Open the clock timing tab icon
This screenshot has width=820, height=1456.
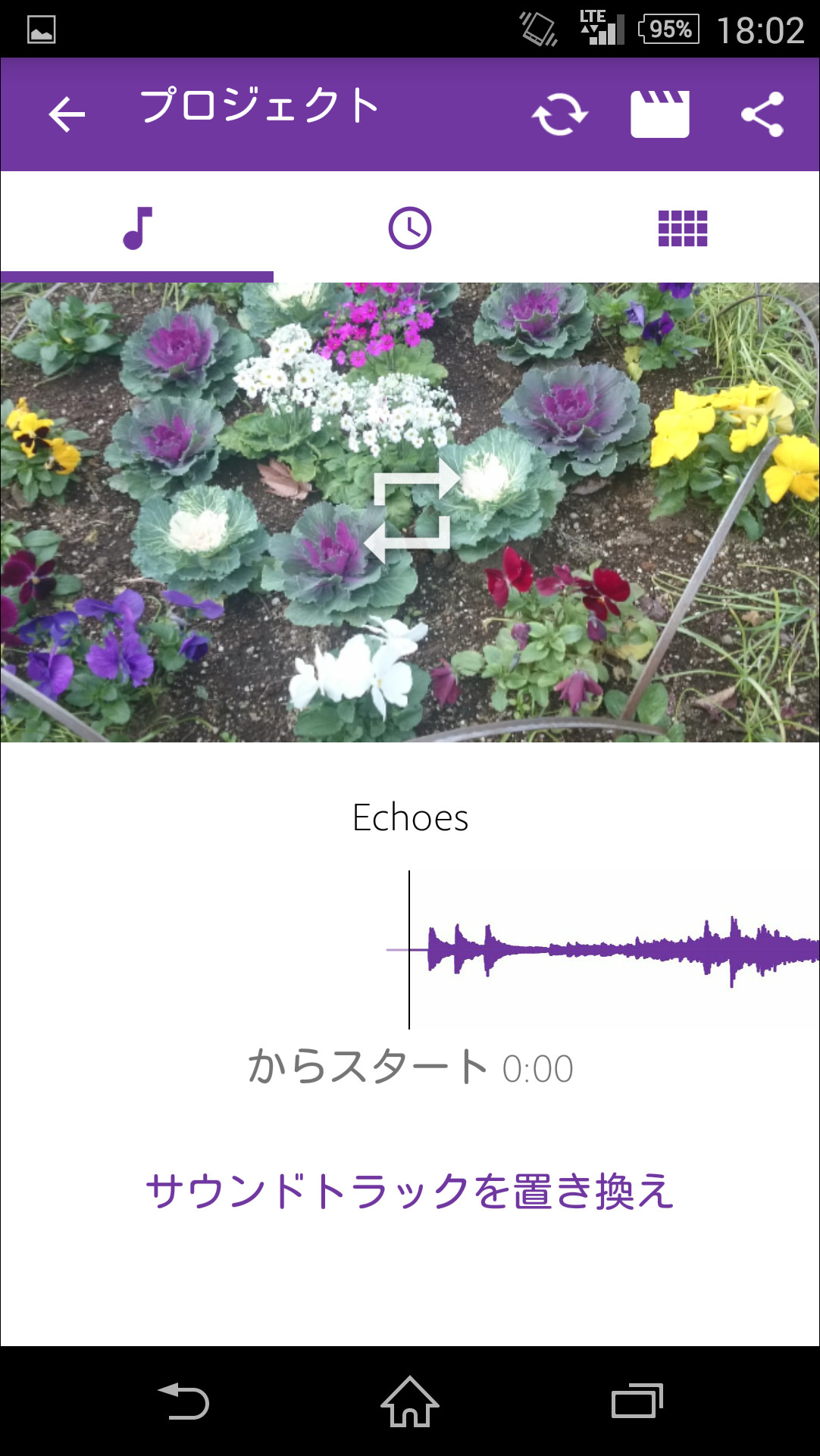point(410,227)
